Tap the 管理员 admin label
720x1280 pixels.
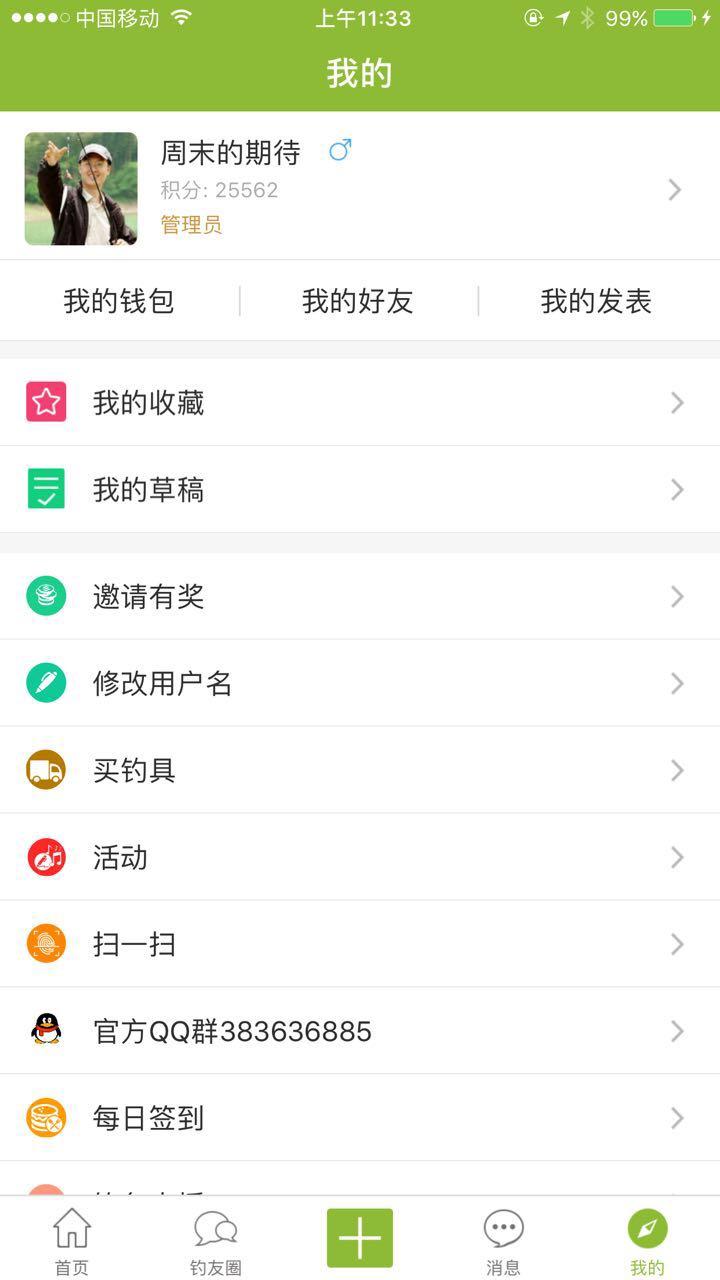190,225
